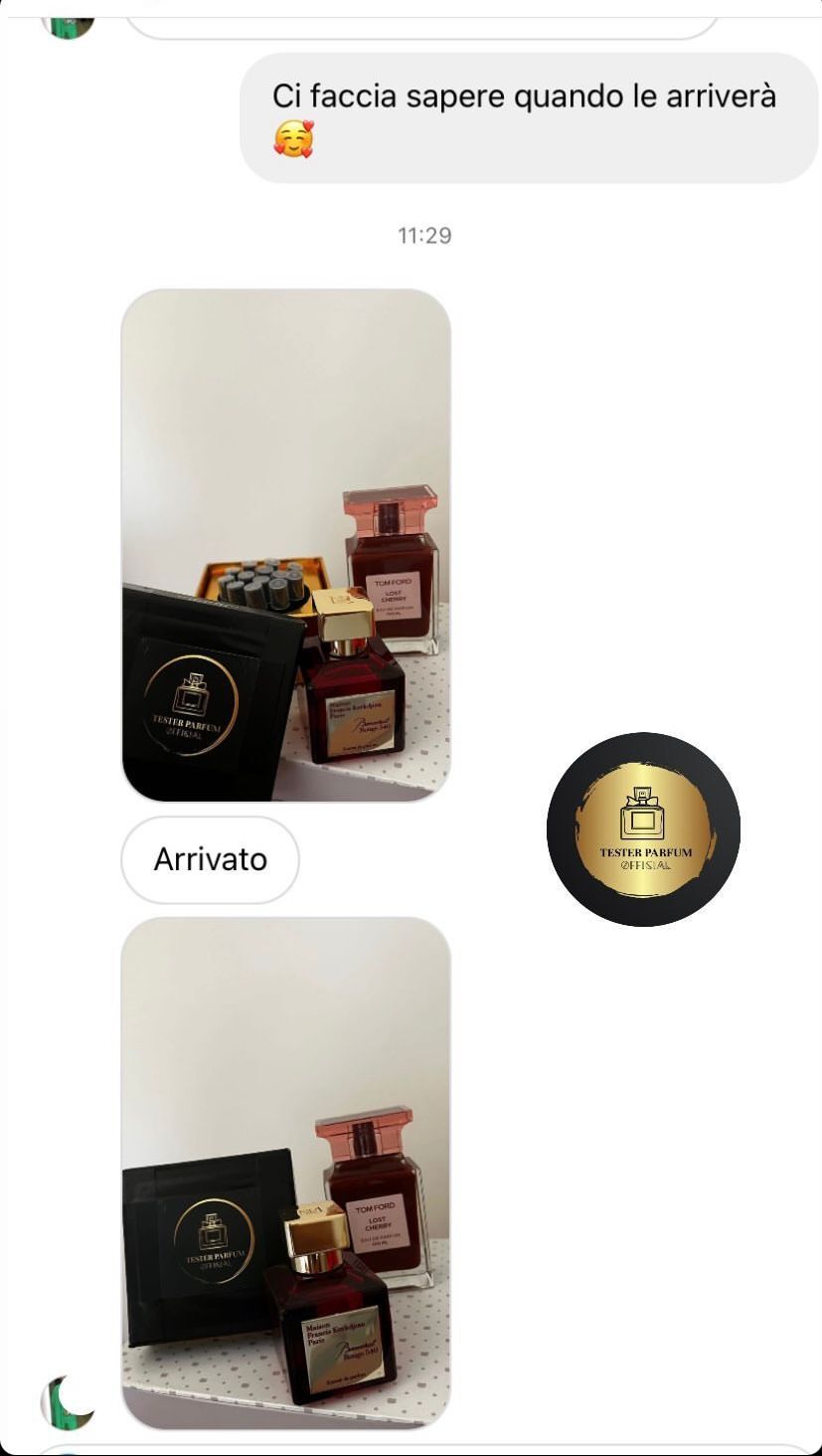The height and width of the screenshot is (1456, 822).
Task: Open the sender's profile avatar
Action: click(68, 1402)
